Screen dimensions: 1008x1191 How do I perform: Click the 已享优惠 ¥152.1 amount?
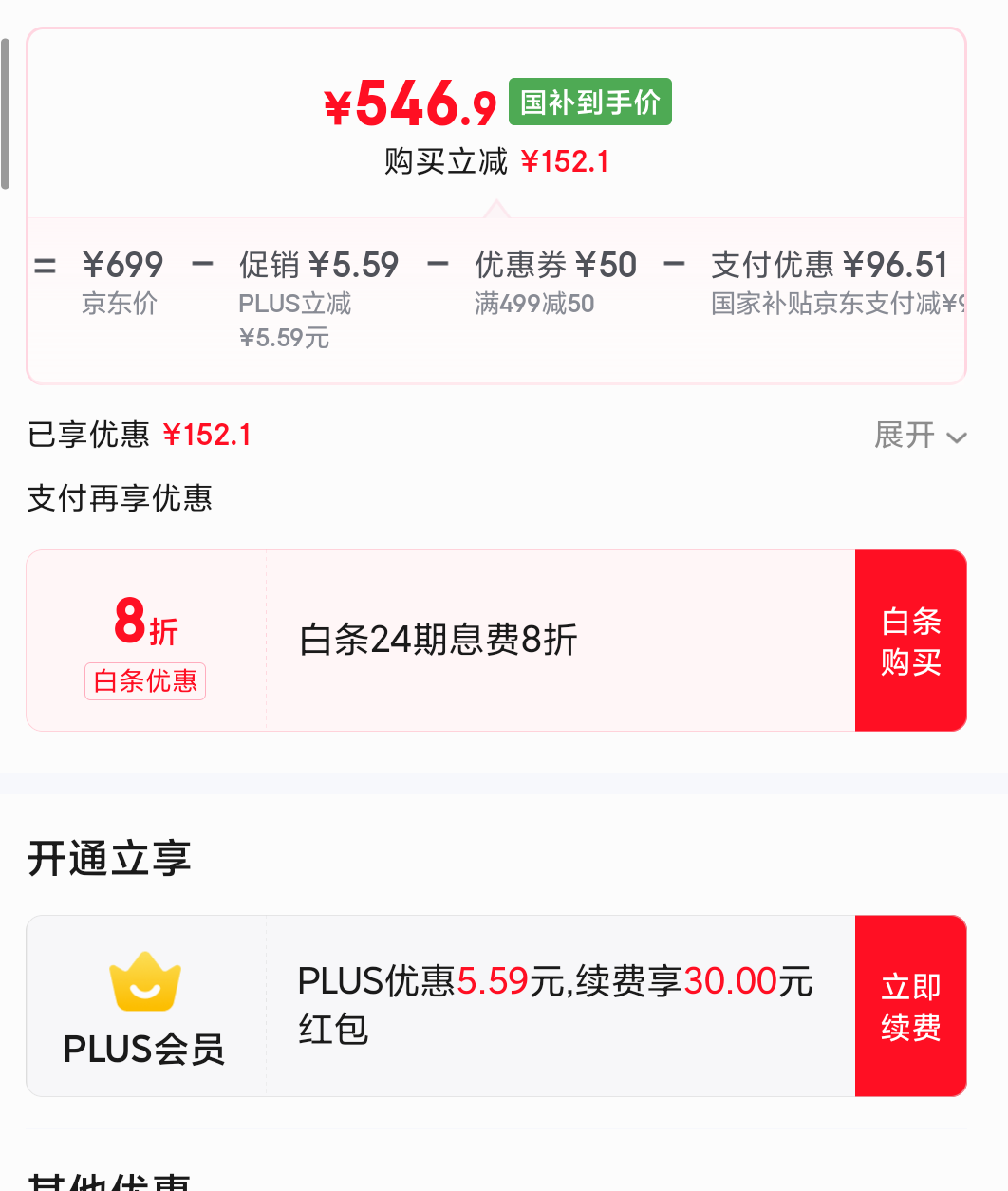[x=208, y=435]
